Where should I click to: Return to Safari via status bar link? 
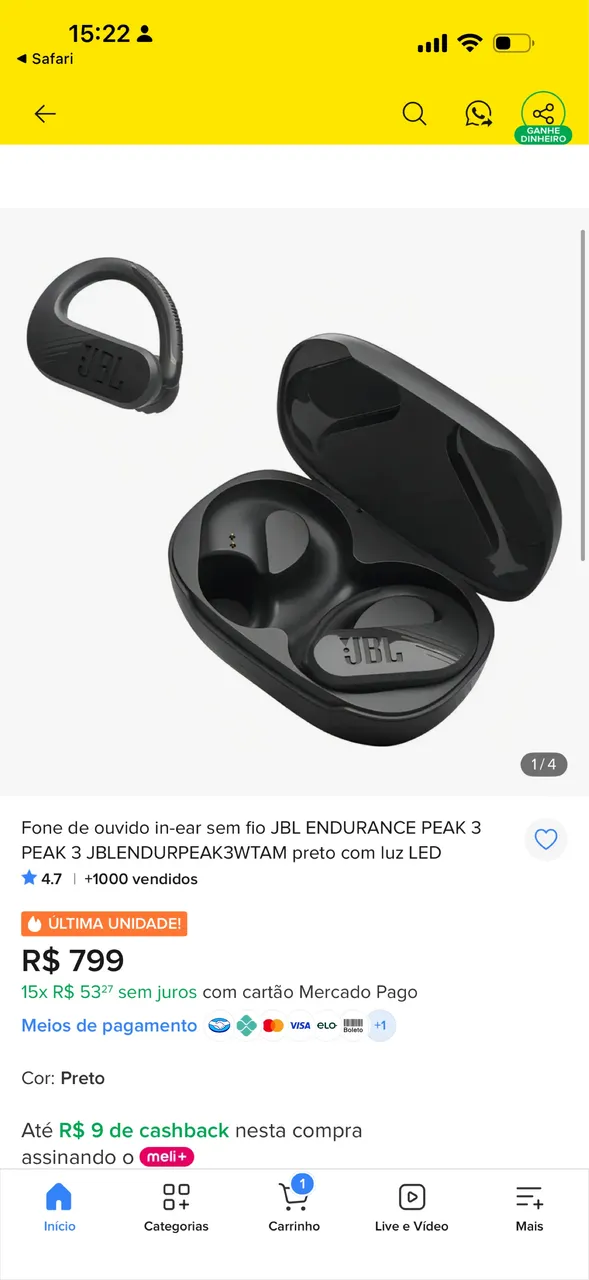tap(45, 59)
